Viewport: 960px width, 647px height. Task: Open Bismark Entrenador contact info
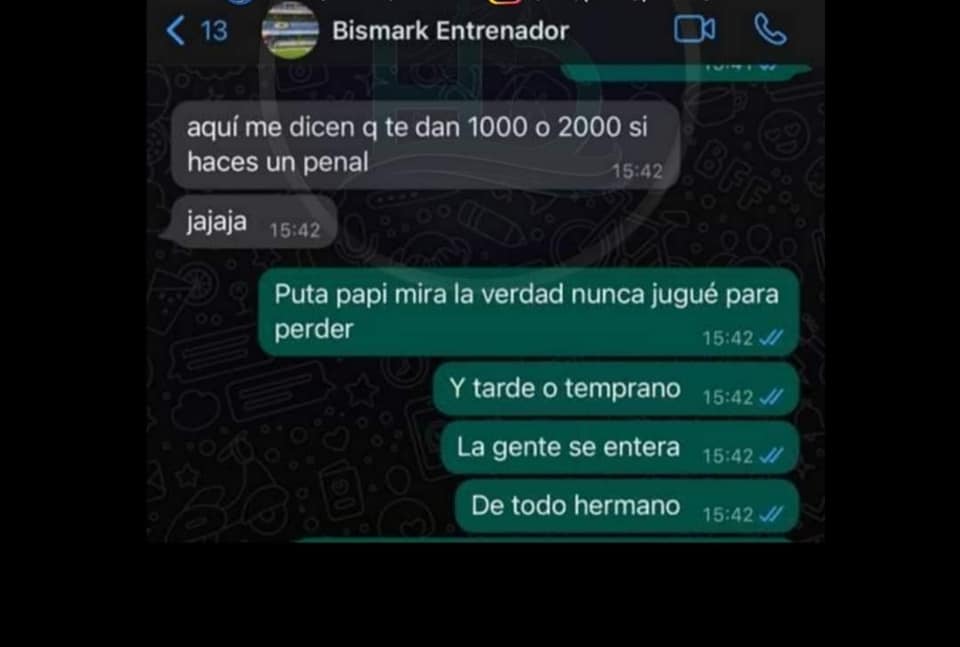449,31
